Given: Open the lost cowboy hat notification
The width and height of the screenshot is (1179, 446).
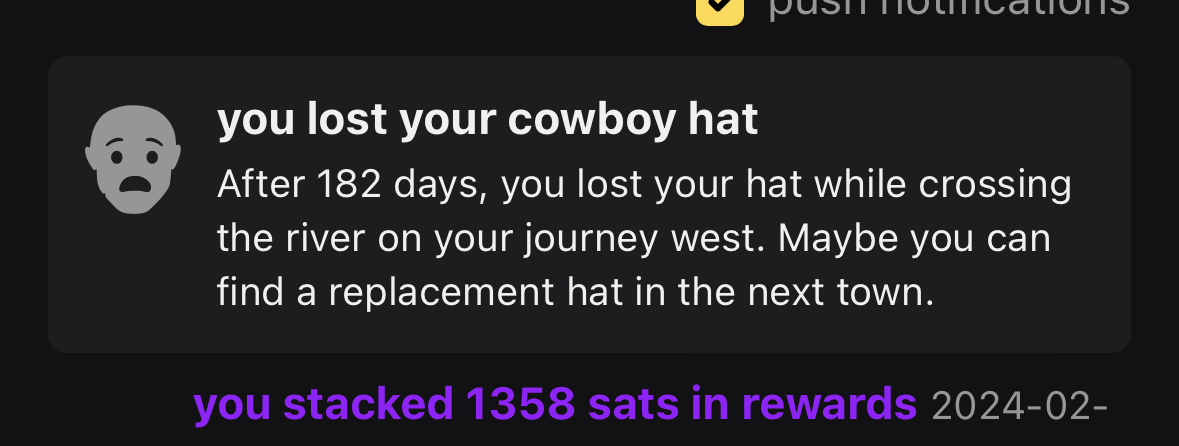Looking at the screenshot, I should coord(589,204).
